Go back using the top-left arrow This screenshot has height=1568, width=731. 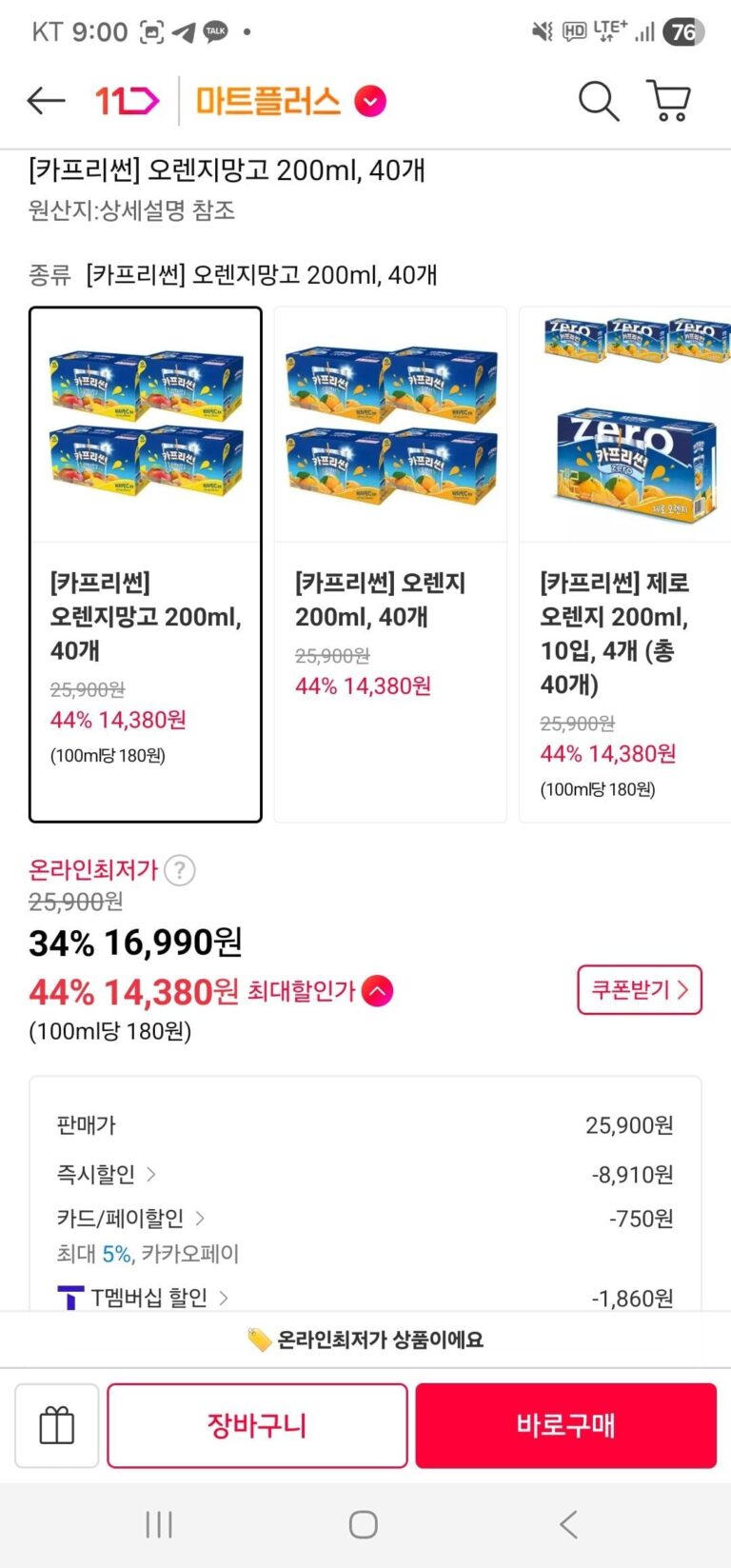click(x=46, y=100)
